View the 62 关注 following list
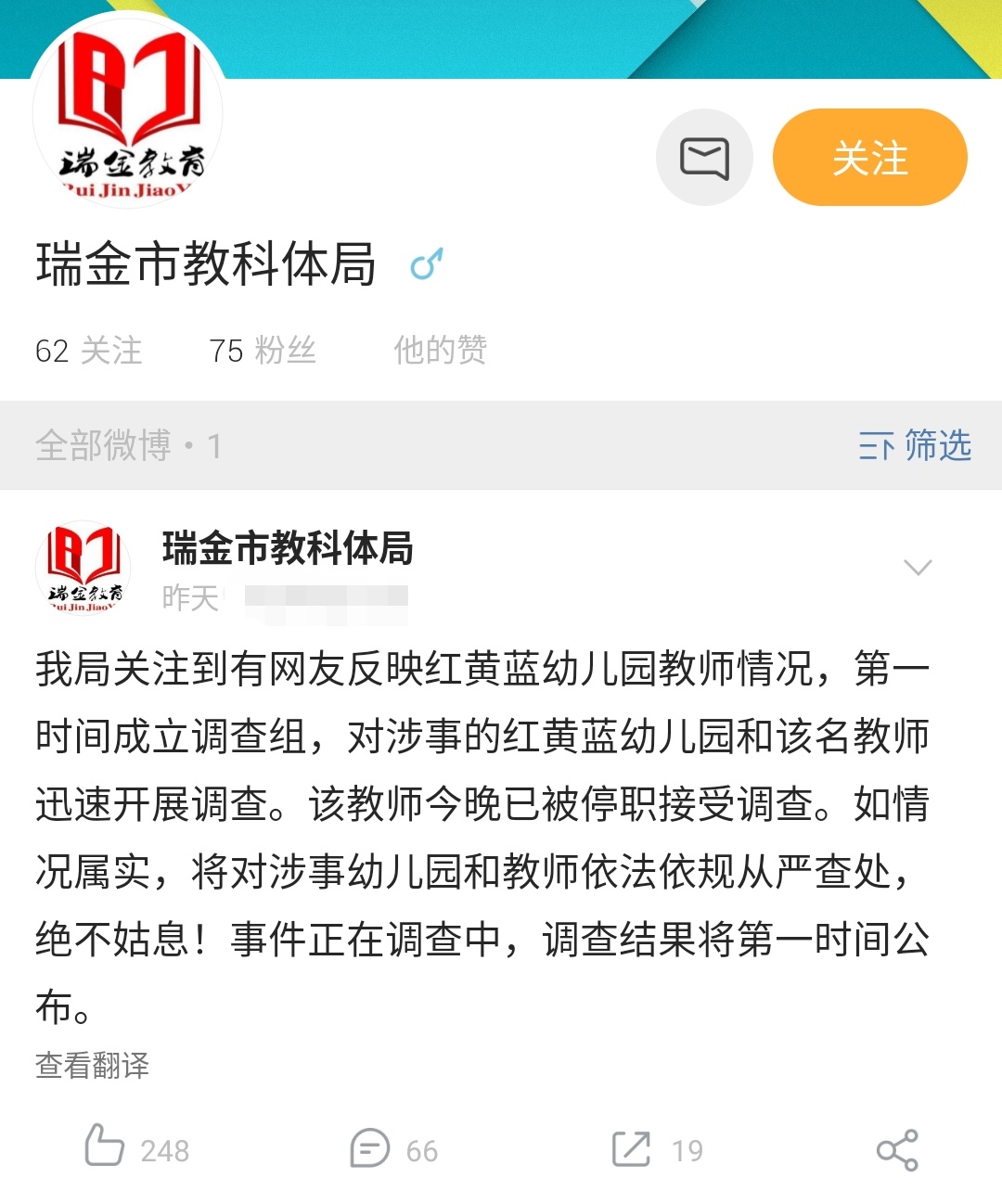The height and width of the screenshot is (1204, 1002). point(88,351)
